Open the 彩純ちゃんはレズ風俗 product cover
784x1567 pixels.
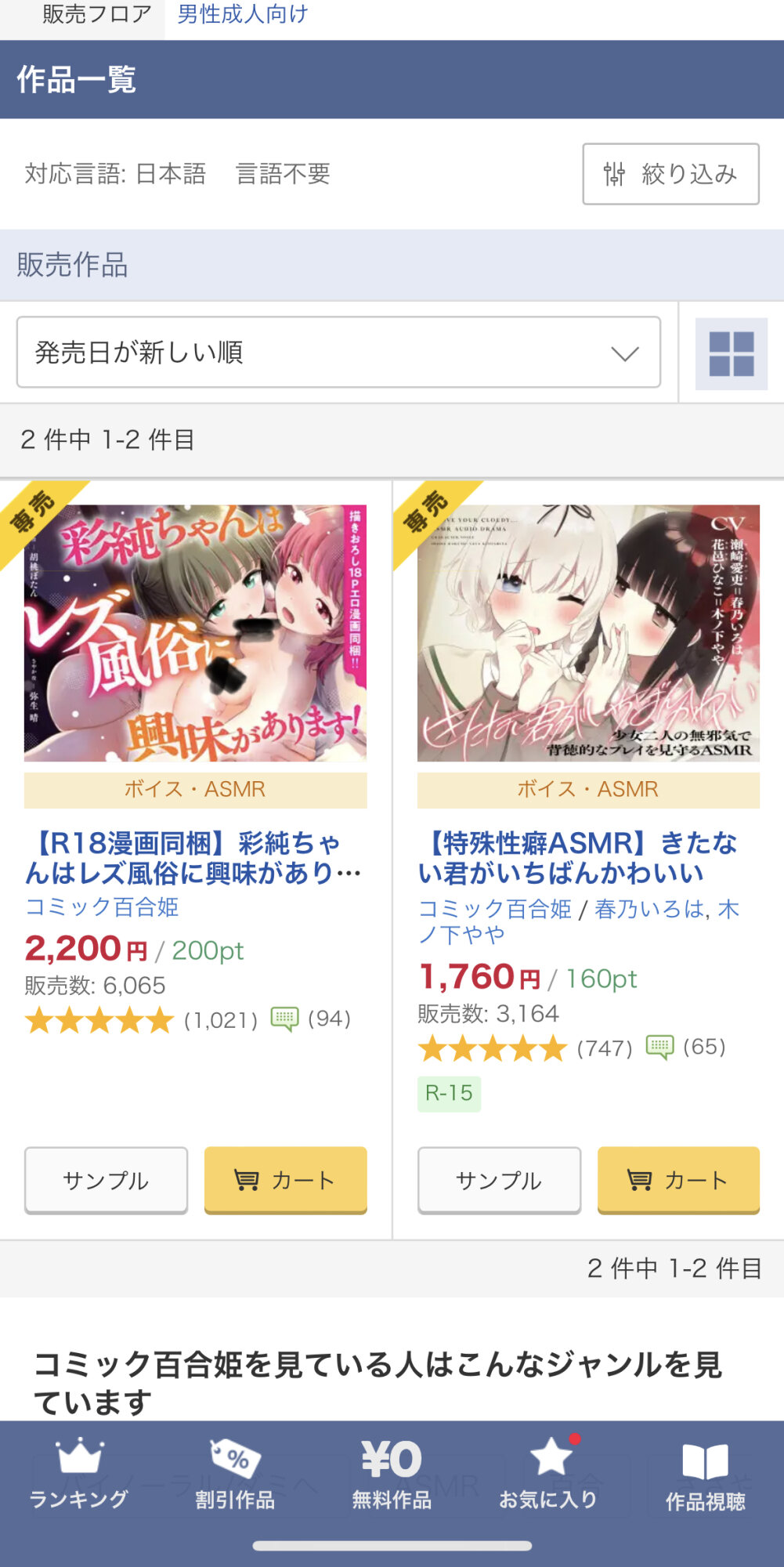195,633
